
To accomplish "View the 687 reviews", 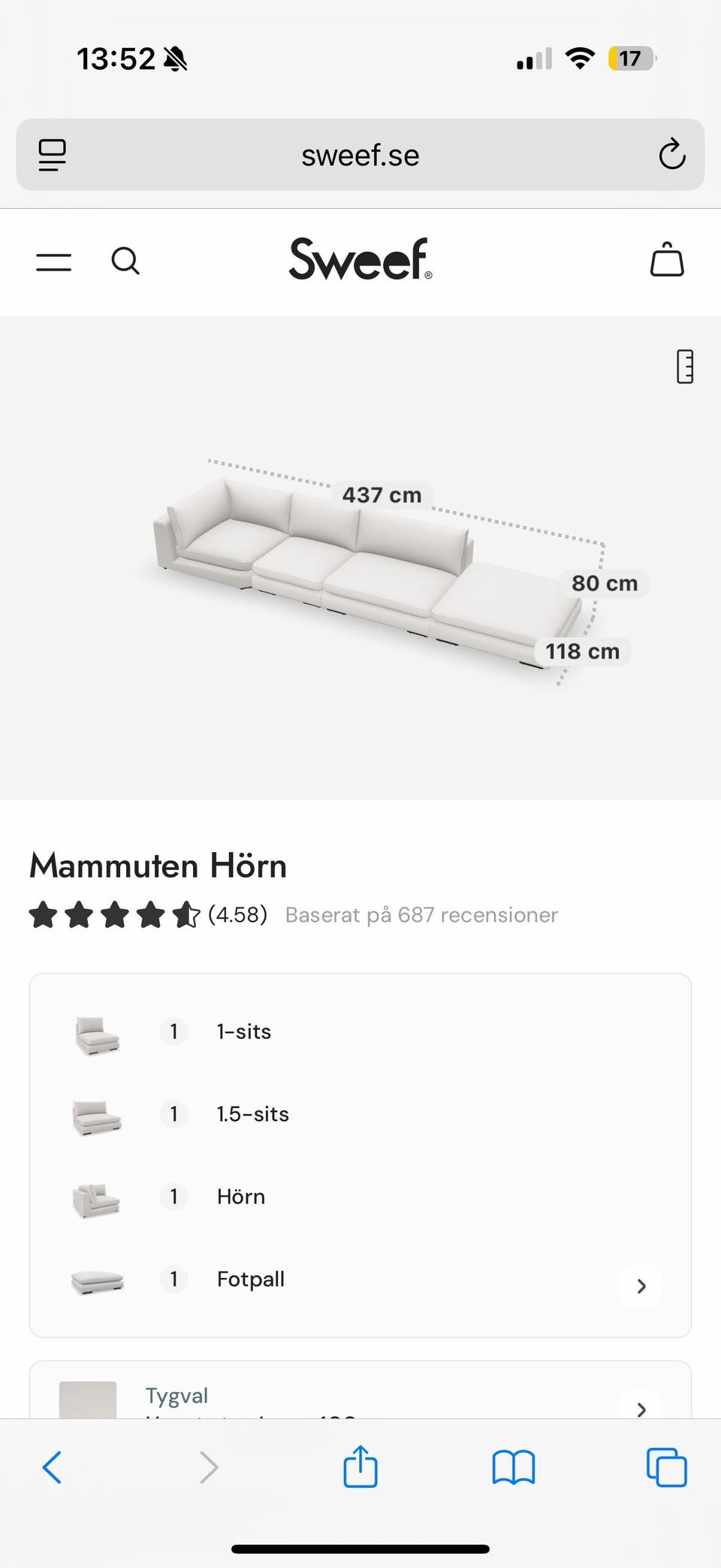I will pyautogui.click(x=421, y=915).
